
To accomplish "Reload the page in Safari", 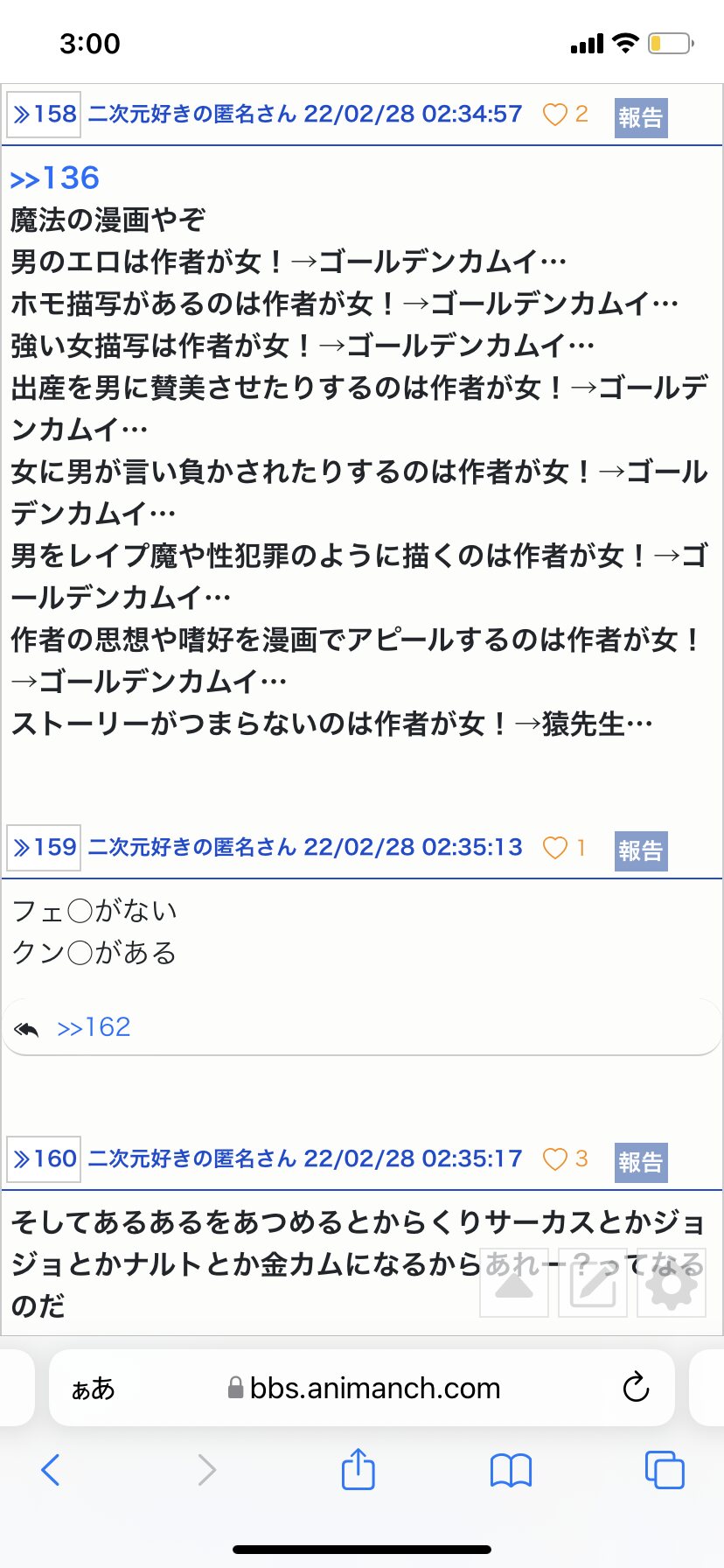I will pos(636,1388).
